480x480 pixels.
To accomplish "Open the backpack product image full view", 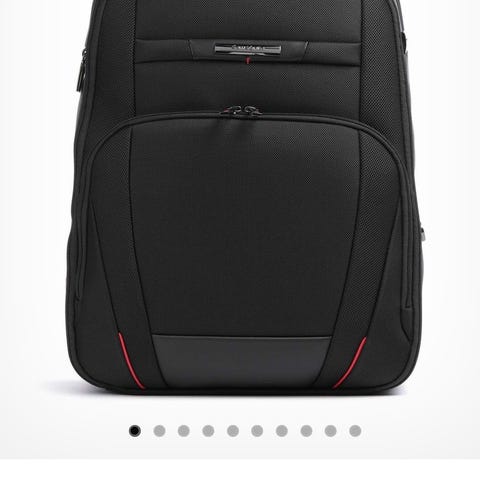I will (243, 198).
